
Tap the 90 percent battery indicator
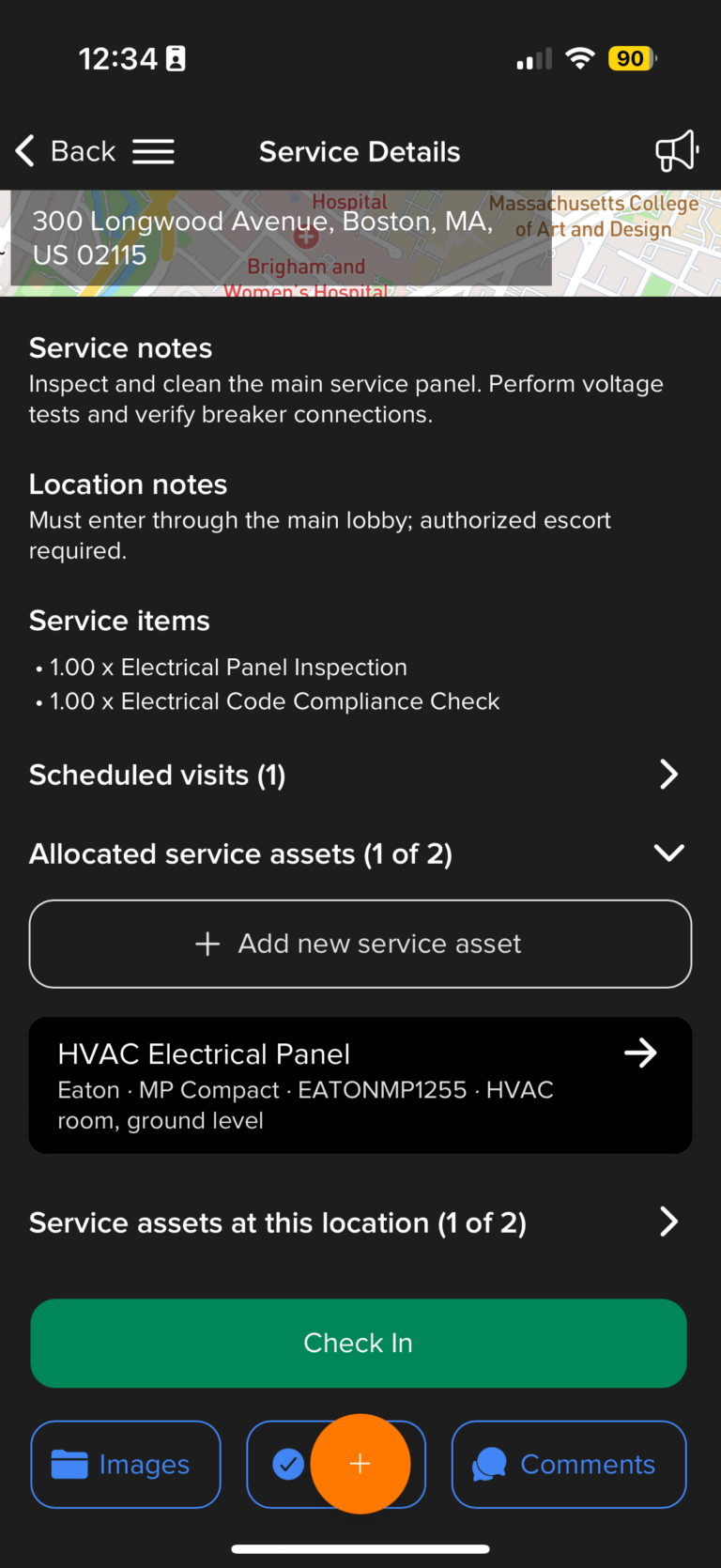pyautogui.click(x=631, y=58)
